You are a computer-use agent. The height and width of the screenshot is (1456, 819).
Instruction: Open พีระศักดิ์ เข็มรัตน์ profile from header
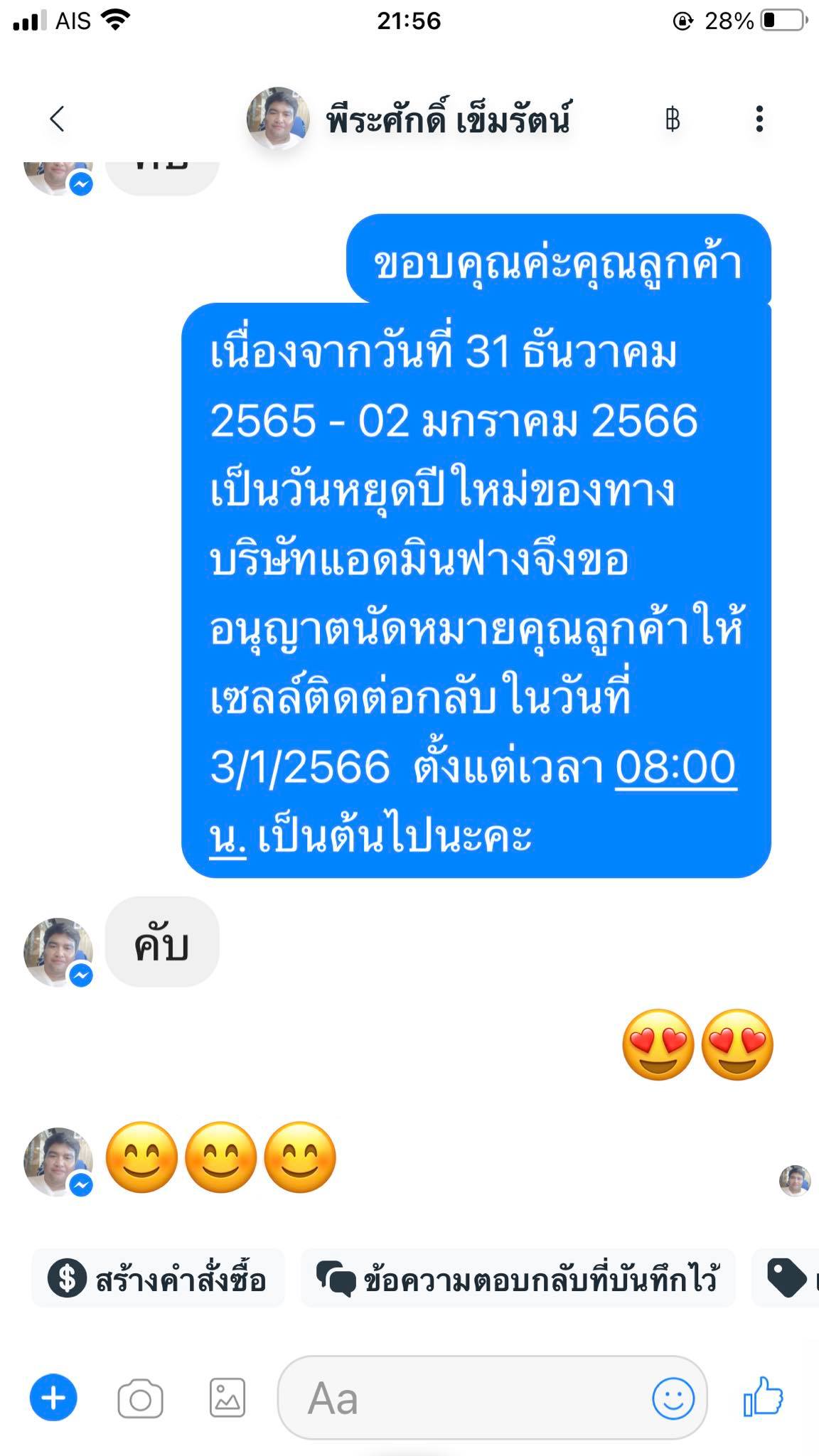coord(448,119)
